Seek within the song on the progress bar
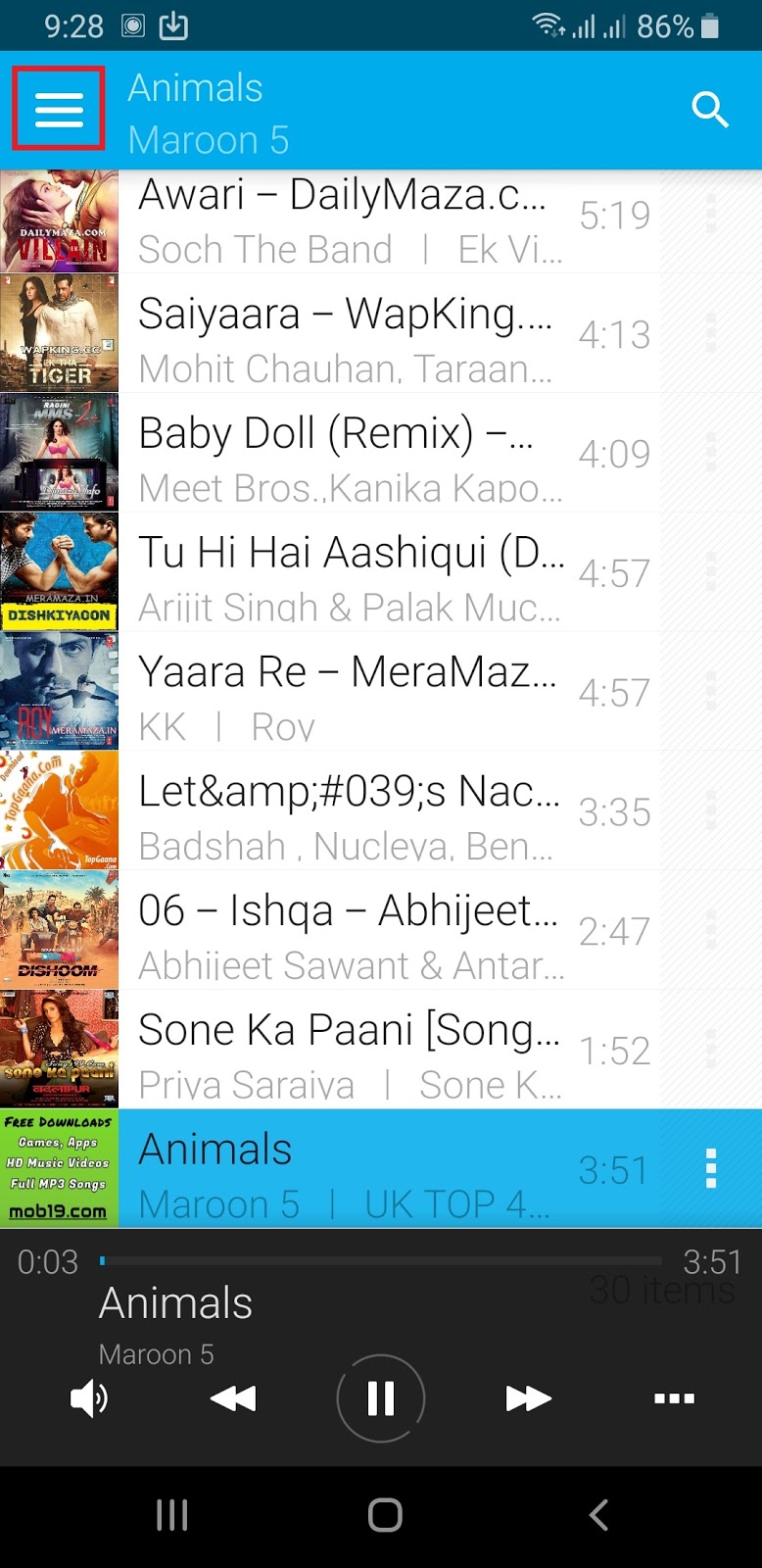The image size is (762, 1568). 382,1261
